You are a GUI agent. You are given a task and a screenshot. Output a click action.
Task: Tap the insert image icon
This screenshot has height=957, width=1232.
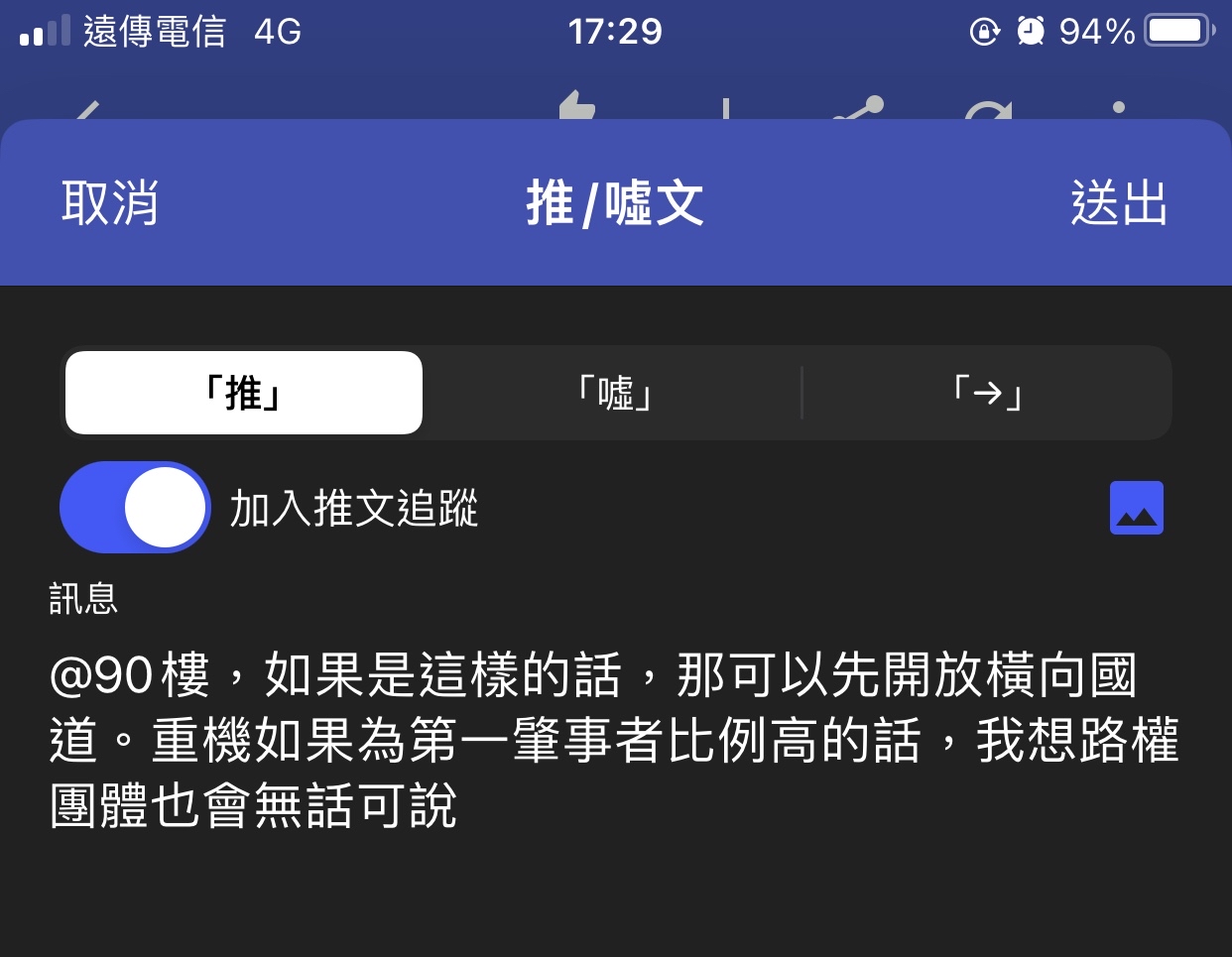[1136, 508]
